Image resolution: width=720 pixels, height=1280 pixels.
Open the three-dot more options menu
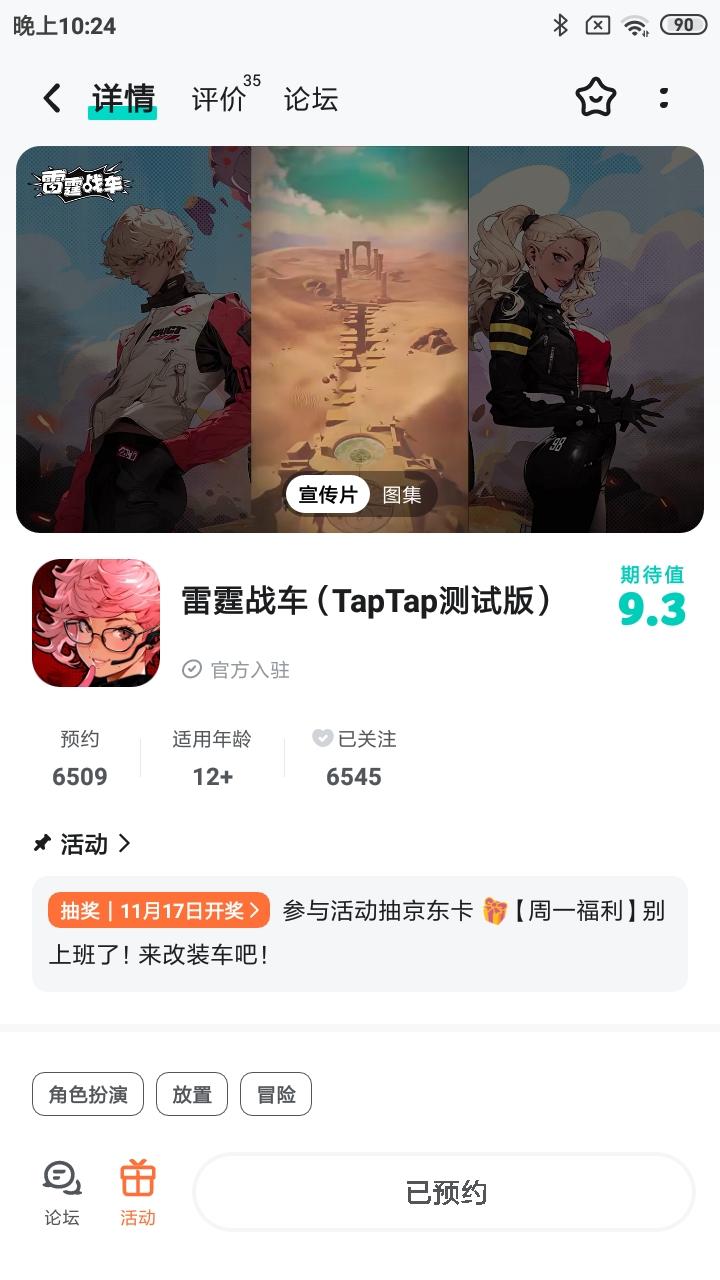point(664,97)
